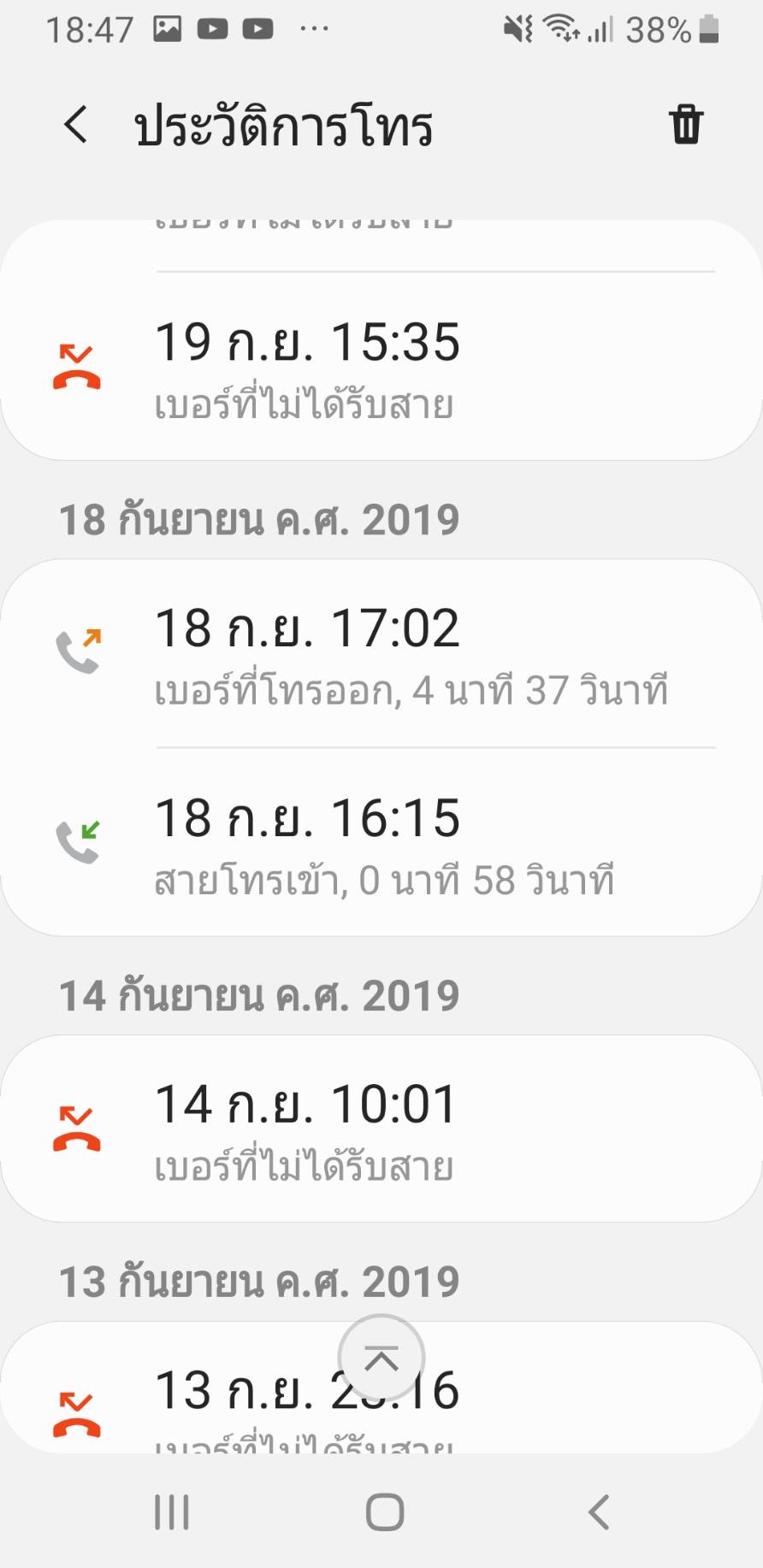This screenshot has width=763, height=1568.
Task: Open the missed call from 19 ก.ย. 15:35
Action: click(381, 369)
